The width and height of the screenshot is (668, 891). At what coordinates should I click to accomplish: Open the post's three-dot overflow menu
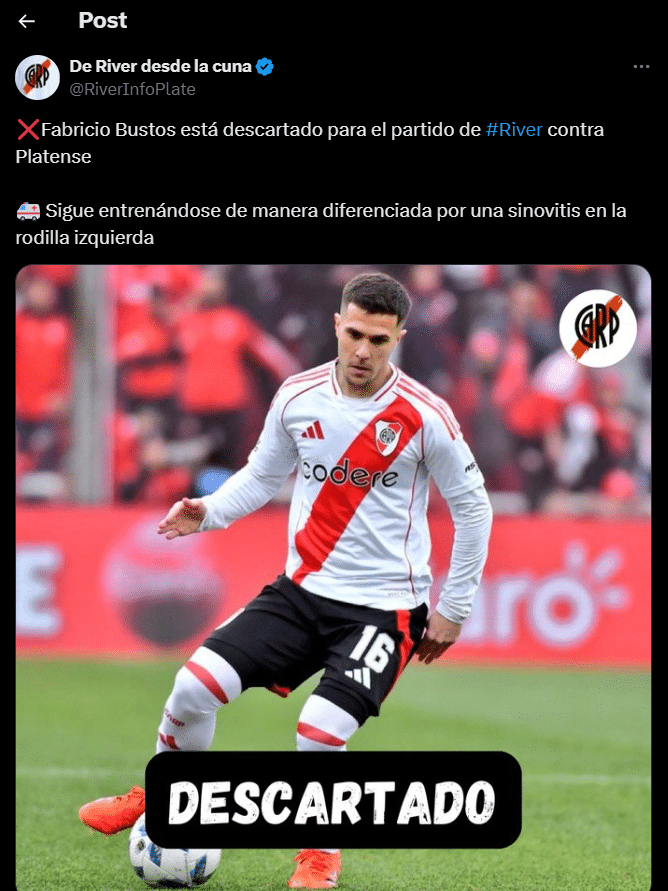pos(641,67)
